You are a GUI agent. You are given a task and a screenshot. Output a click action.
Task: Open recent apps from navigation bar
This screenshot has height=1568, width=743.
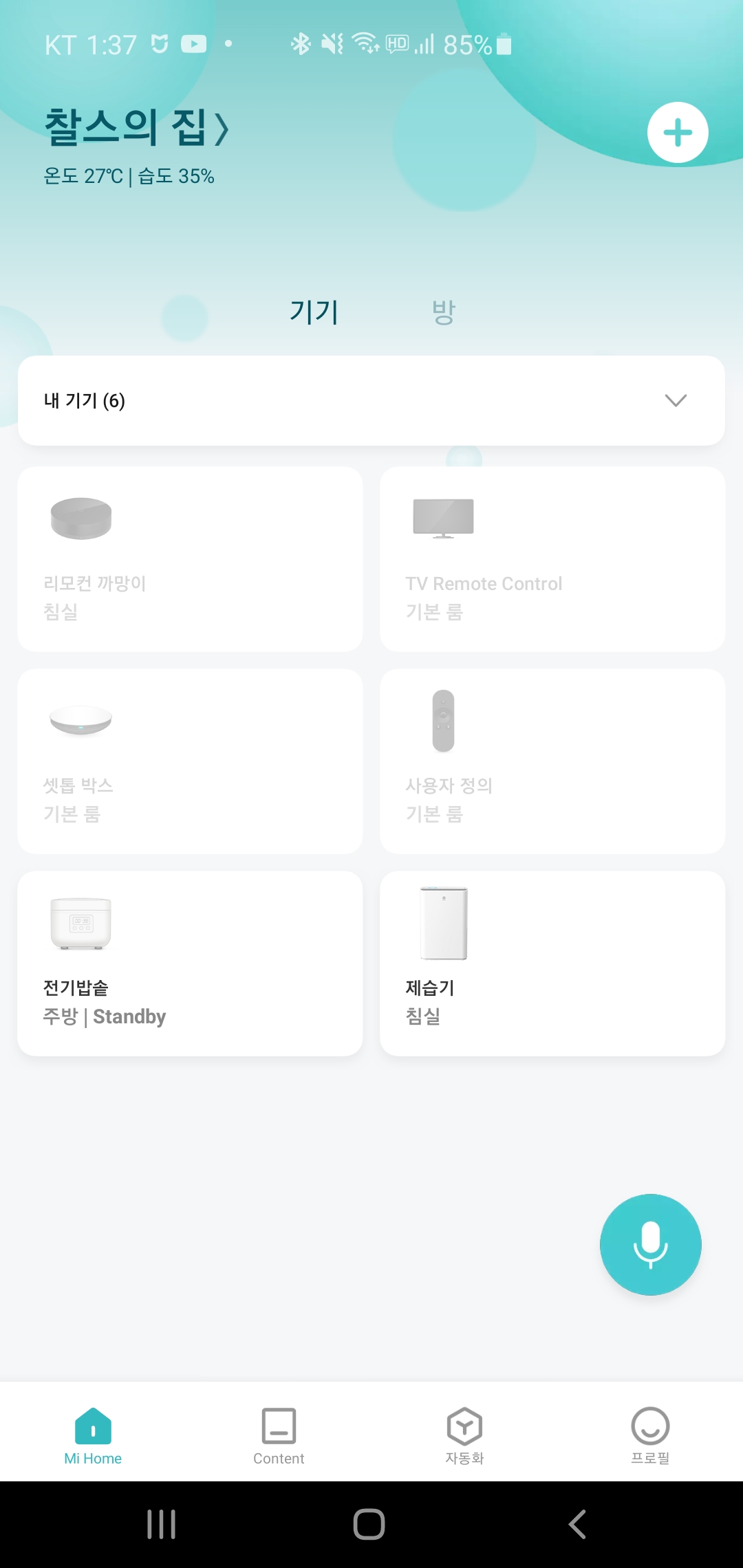pos(162,1524)
